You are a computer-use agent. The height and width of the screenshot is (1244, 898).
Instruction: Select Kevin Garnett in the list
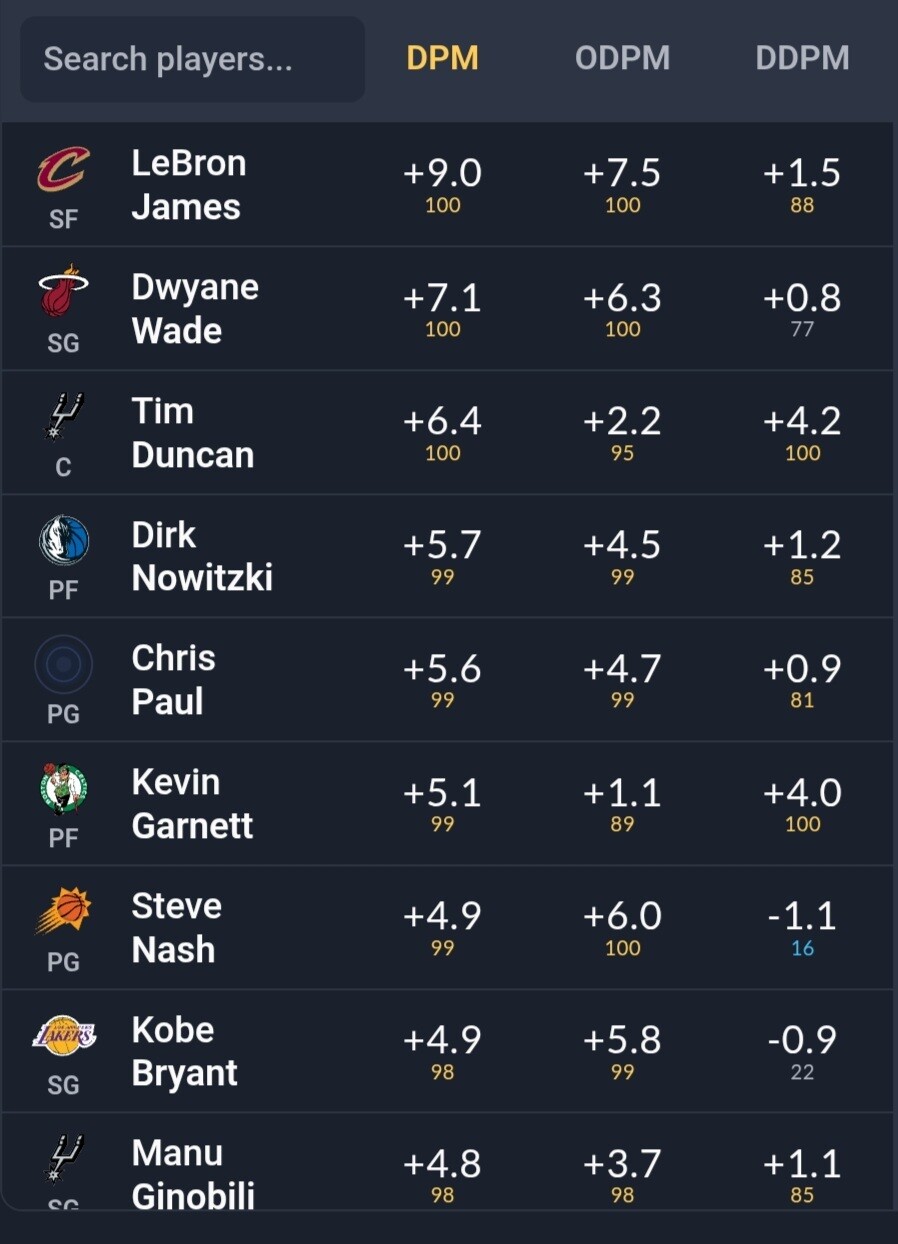pyautogui.click(x=447, y=804)
